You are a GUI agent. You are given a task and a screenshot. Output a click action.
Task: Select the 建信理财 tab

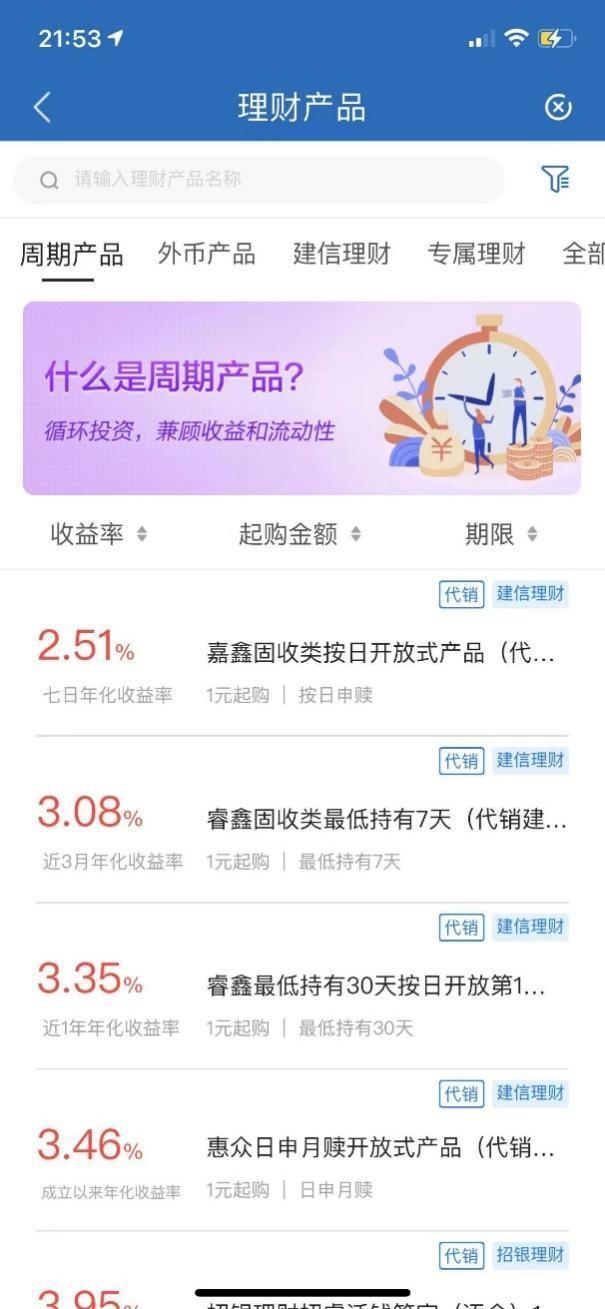[341, 254]
